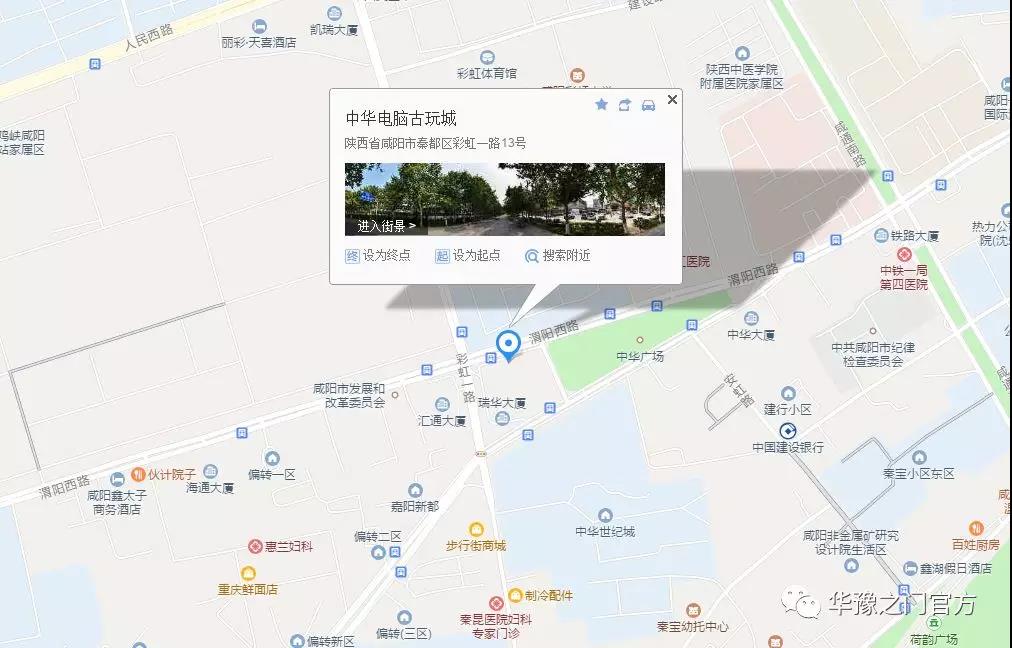This screenshot has height=648, width=1012.
Task: Select 步行街商城 on the map
Action: [476, 530]
